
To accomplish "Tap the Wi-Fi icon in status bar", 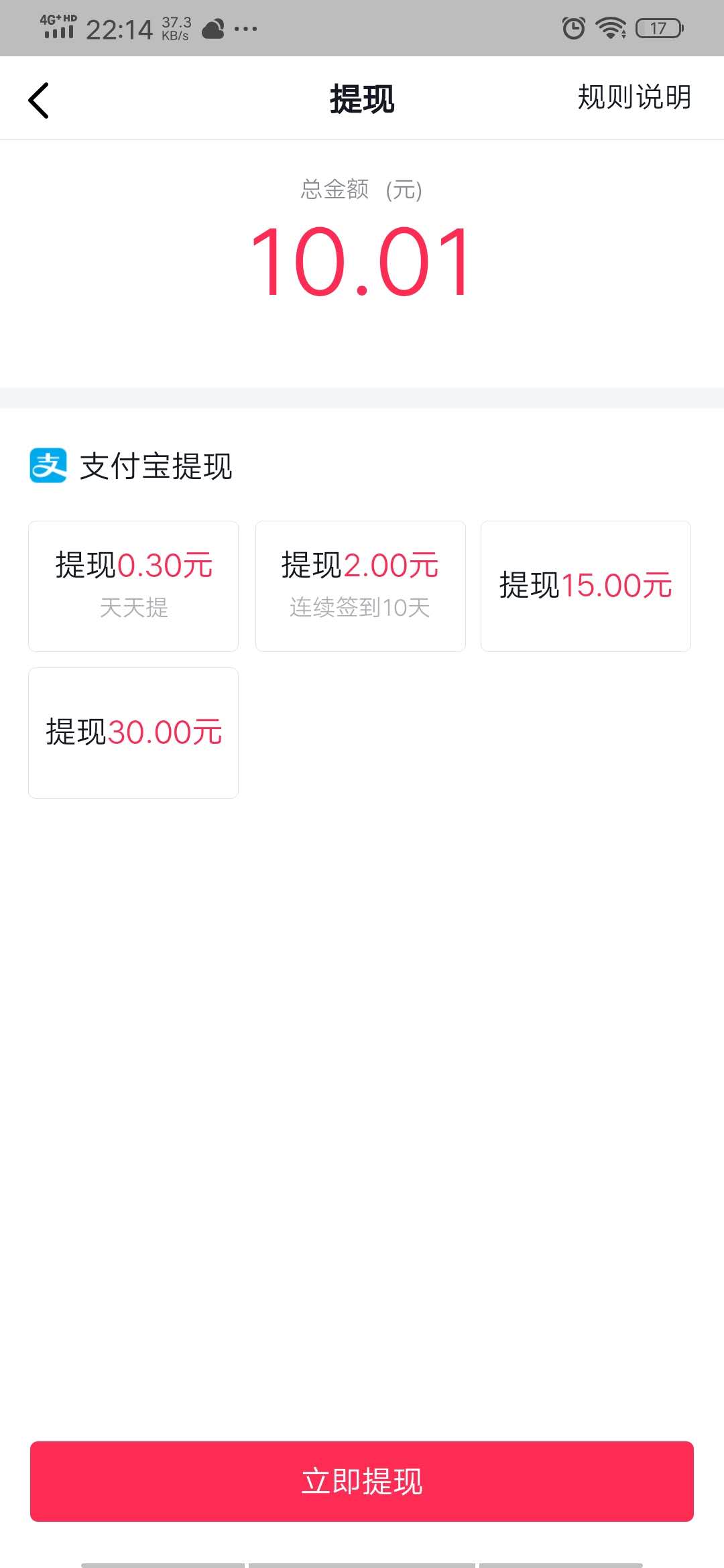I will click(610, 27).
